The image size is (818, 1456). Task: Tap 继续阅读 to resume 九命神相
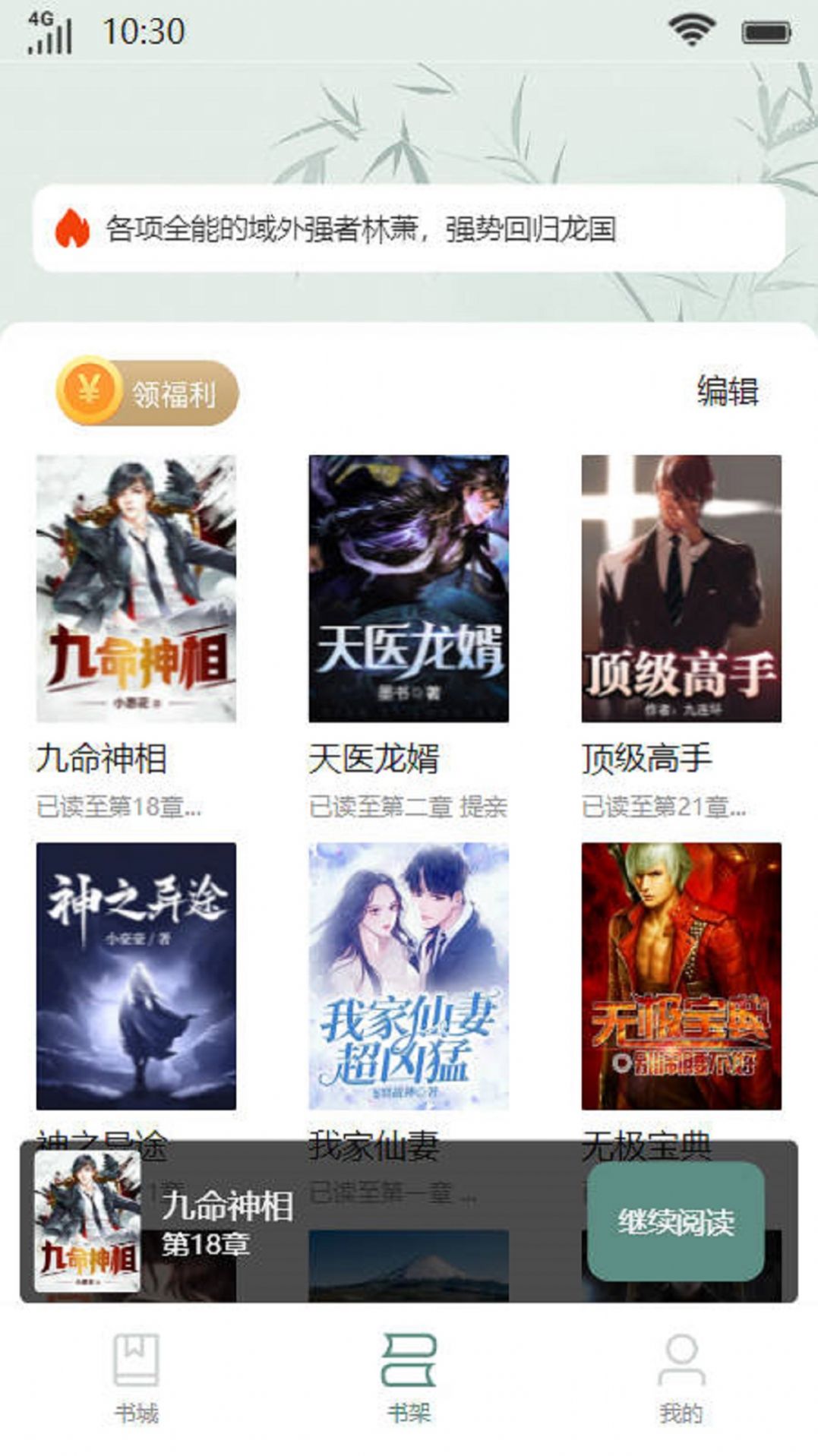675,1222
